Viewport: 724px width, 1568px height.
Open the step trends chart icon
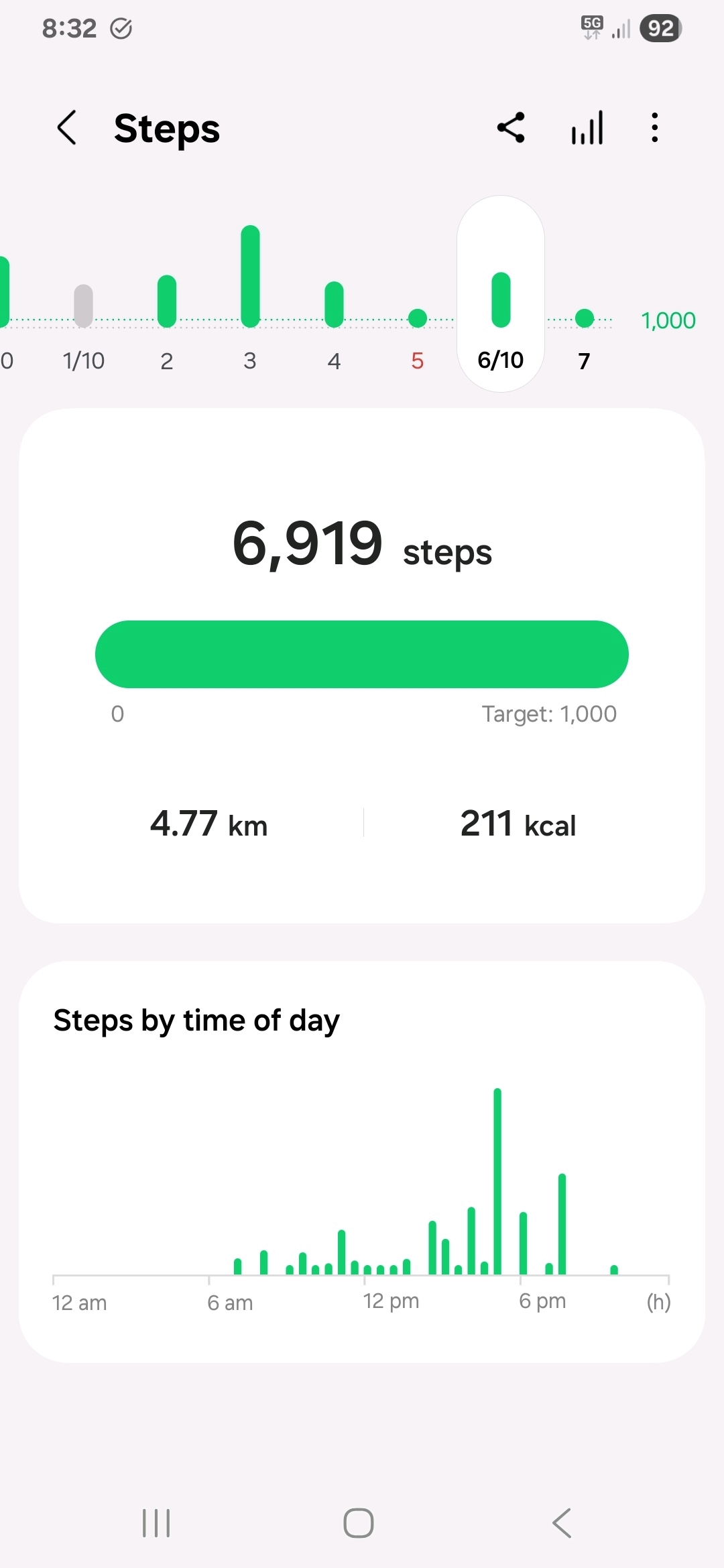(587, 127)
